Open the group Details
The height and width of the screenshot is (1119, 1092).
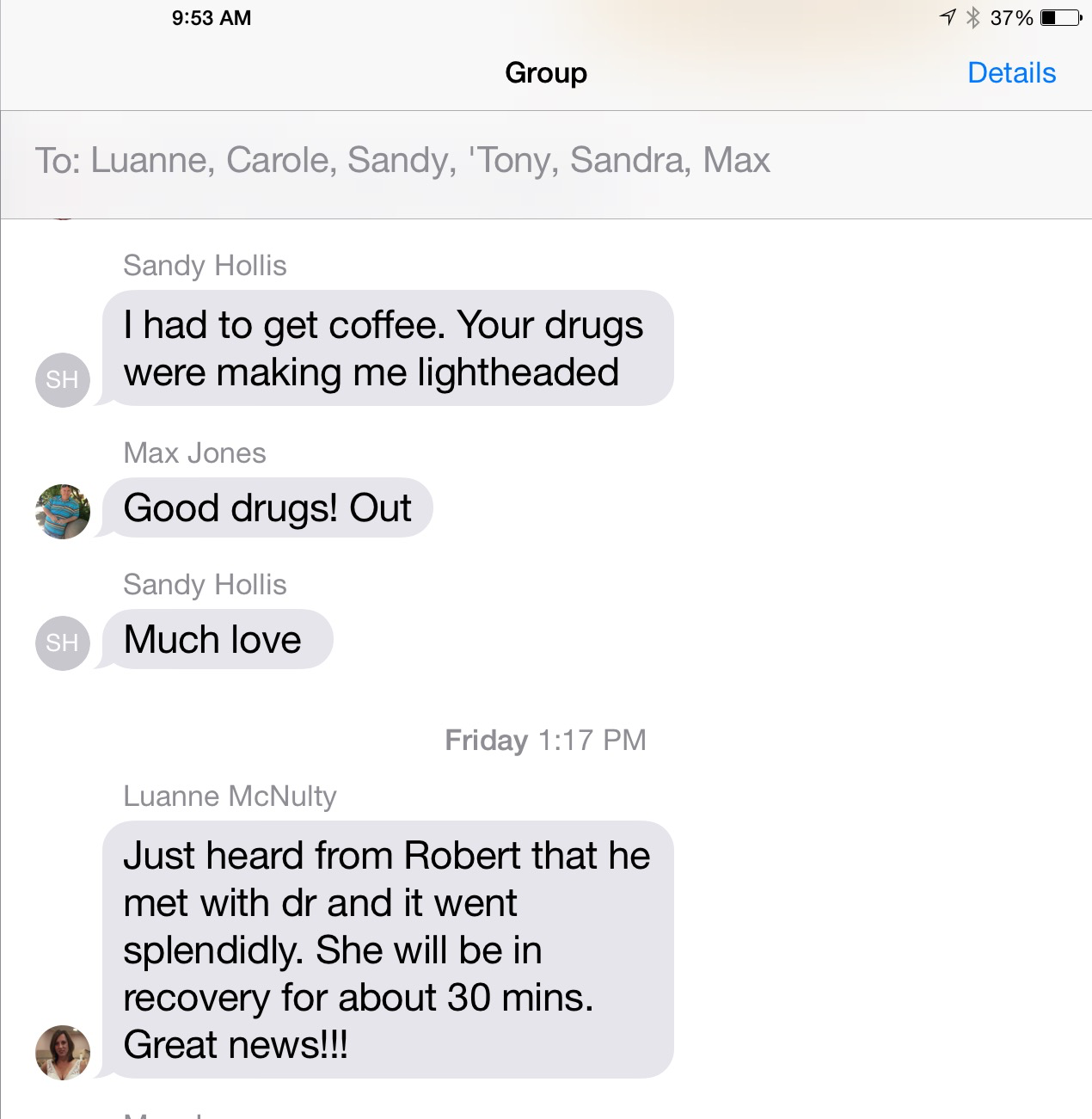pos(1011,73)
